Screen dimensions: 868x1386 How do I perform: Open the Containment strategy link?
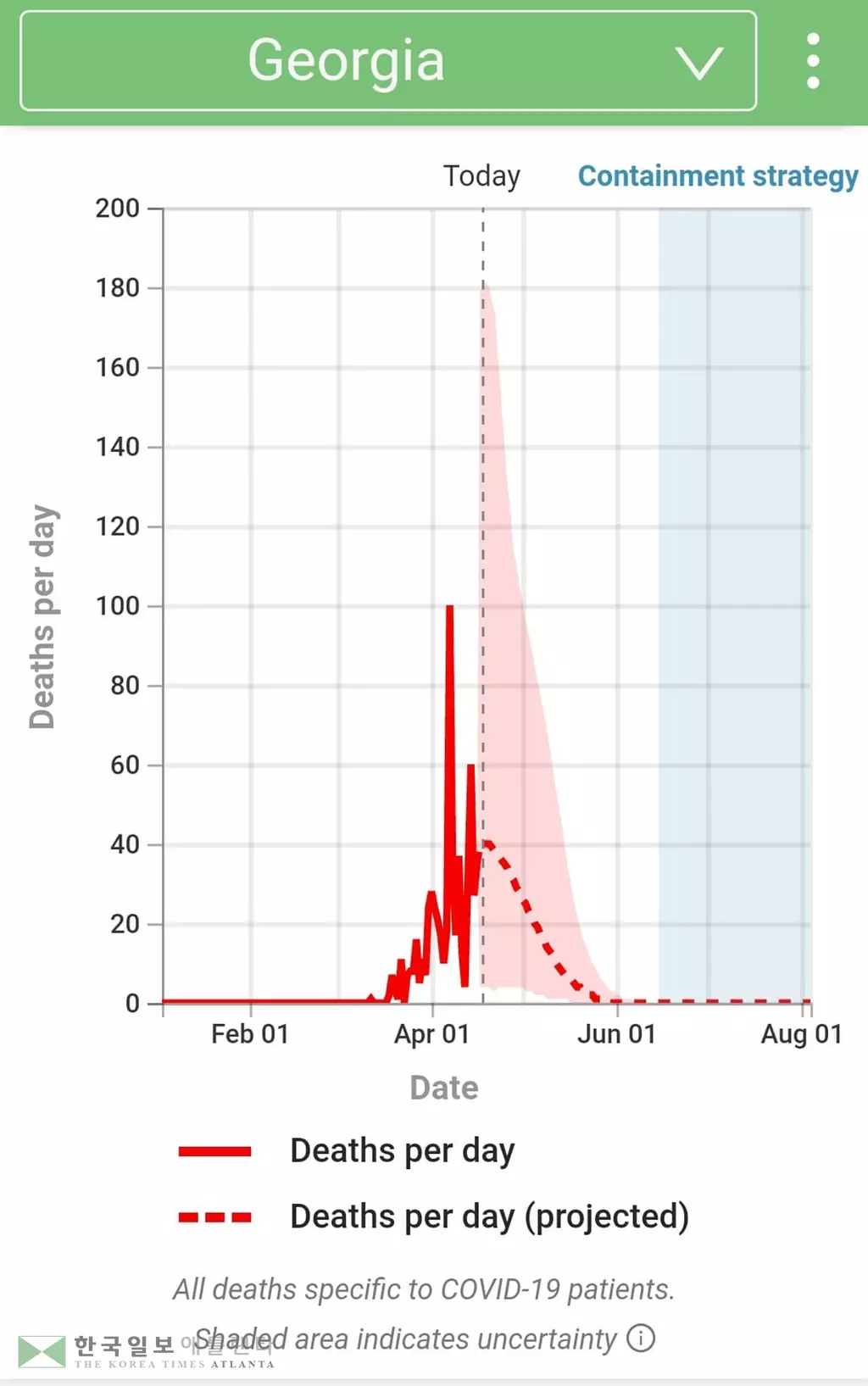718,176
